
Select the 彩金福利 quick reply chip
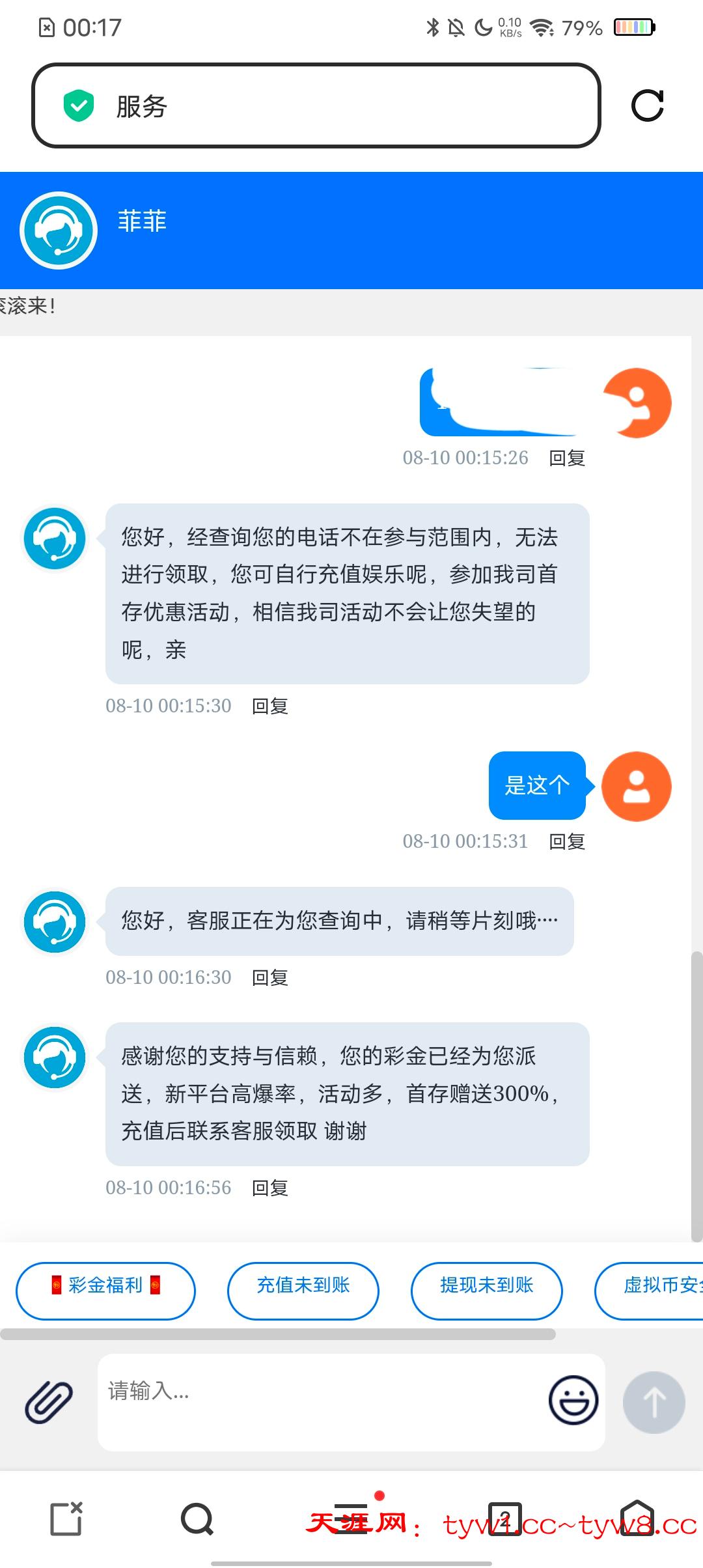coord(105,1285)
